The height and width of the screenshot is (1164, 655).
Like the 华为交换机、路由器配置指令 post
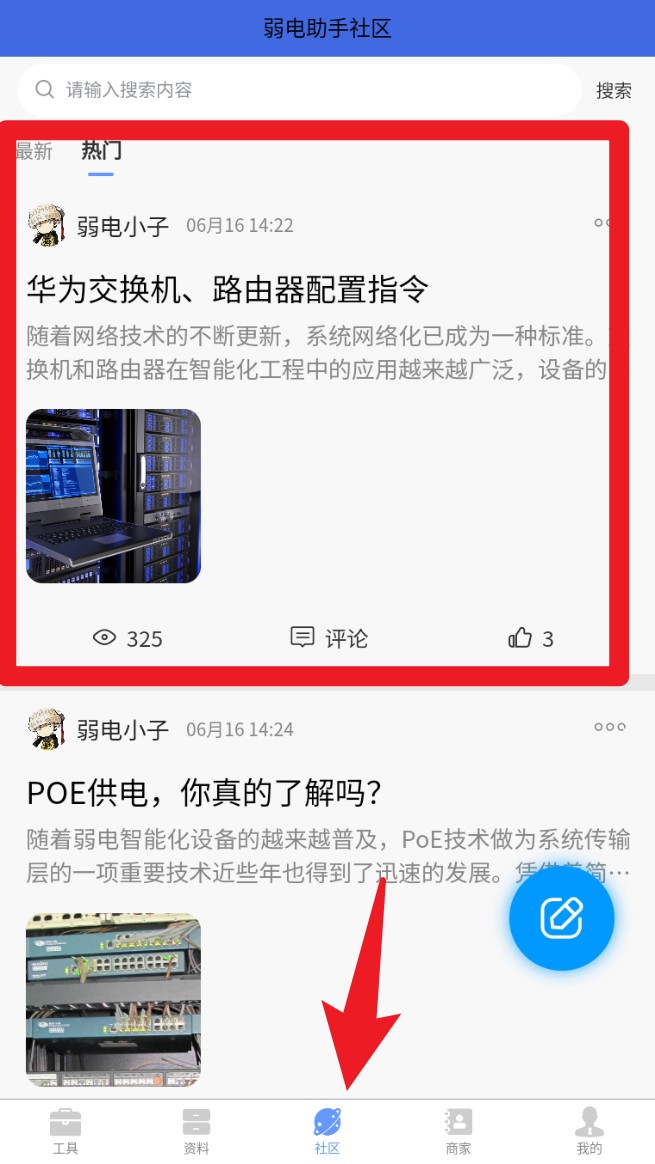click(531, 638)
